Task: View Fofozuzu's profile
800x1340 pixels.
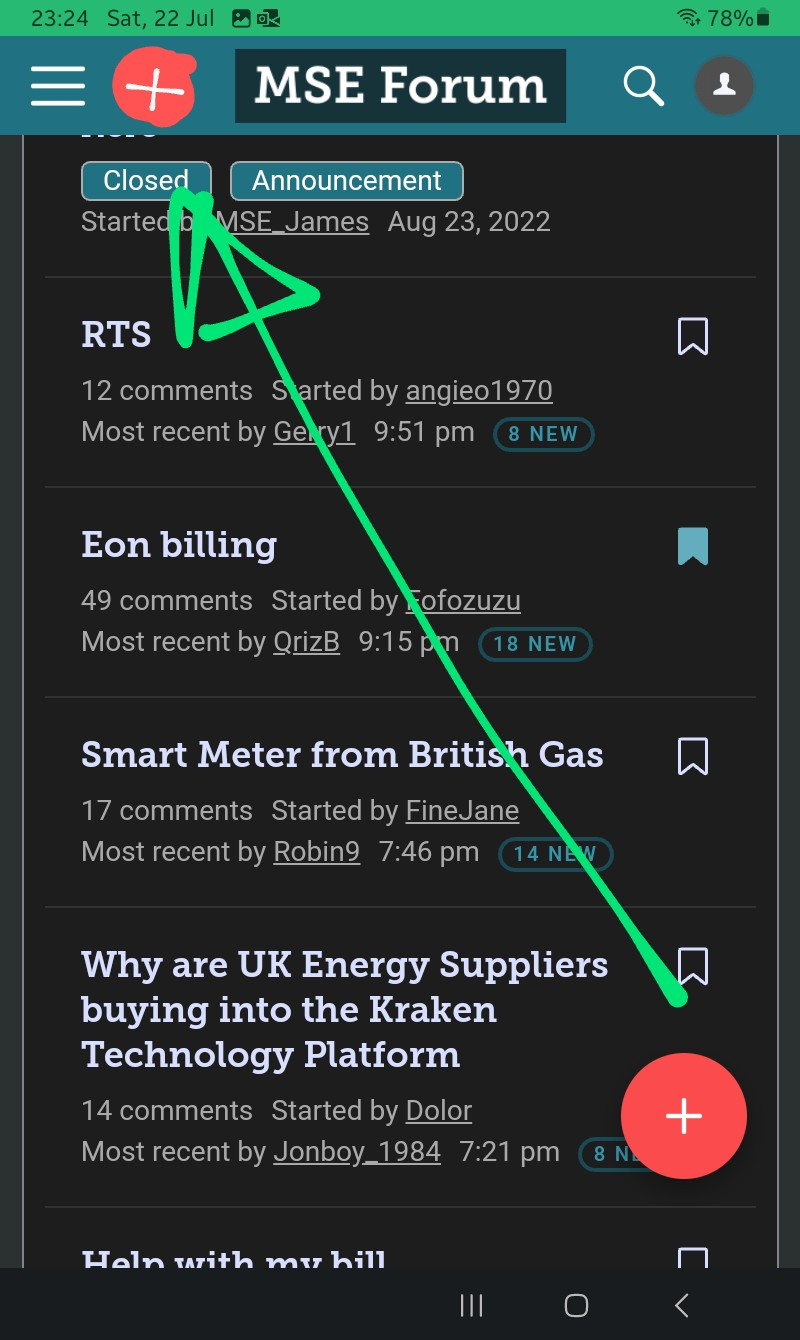Action: pos(463,600)
